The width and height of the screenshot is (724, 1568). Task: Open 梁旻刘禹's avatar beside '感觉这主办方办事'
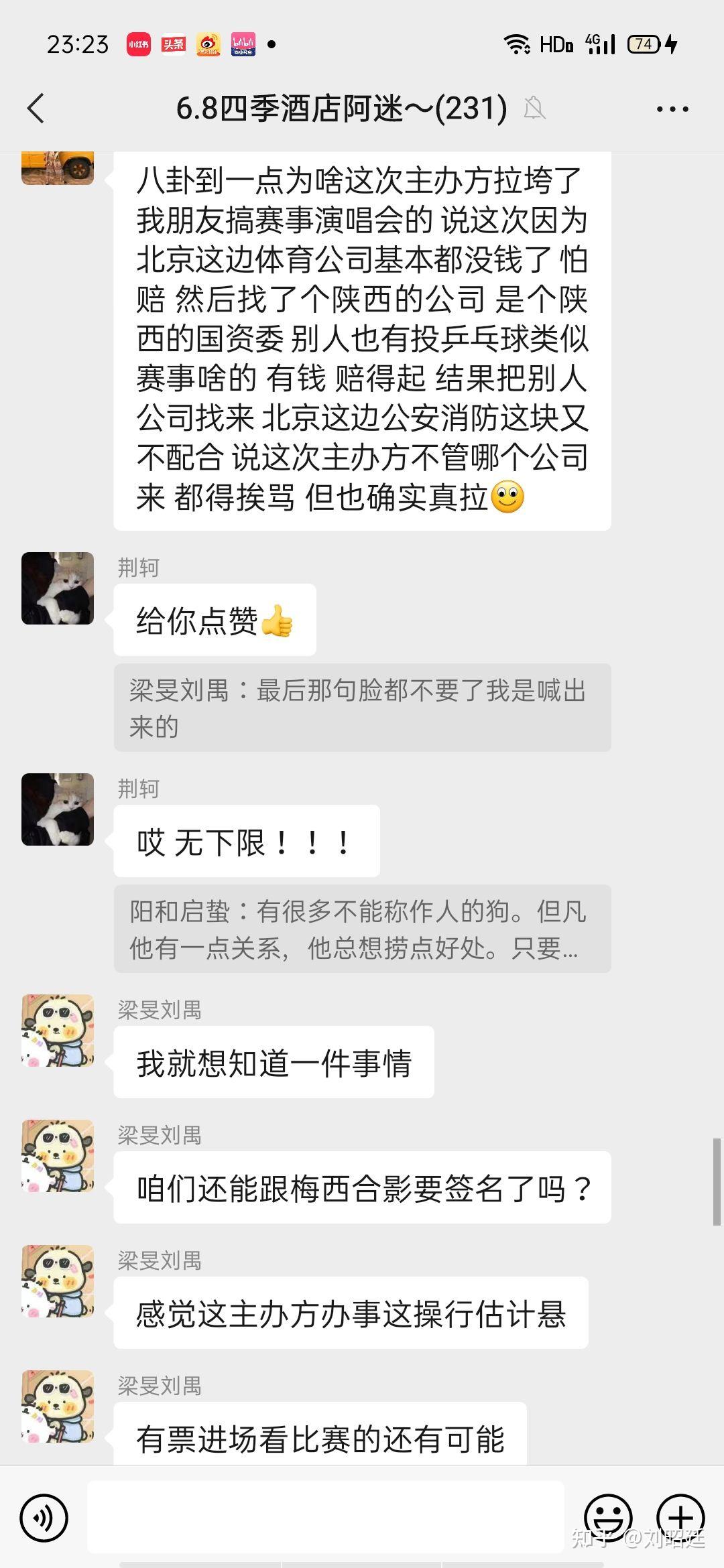point(58,1281)
